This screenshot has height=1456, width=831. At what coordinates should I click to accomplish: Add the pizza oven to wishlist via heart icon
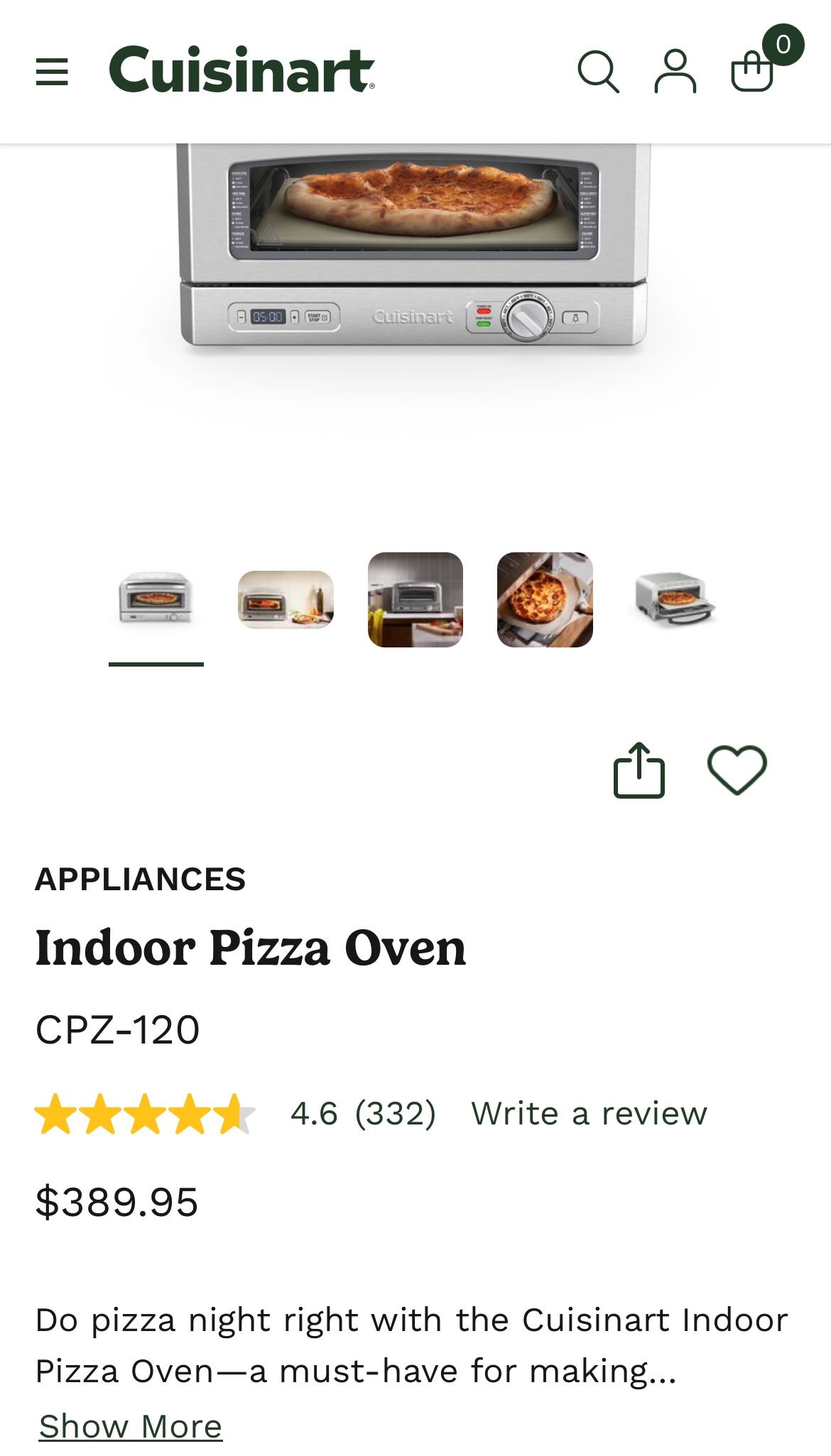(x=737, y=772)
